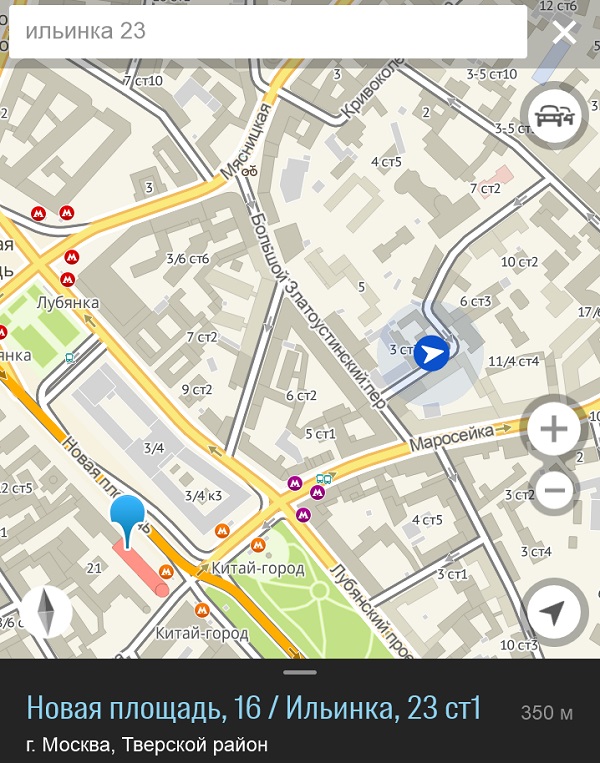Open the address card Новая площадь, 16
Image resolution: width=600 pixels, height=763 pixels.
click(254, 710)
